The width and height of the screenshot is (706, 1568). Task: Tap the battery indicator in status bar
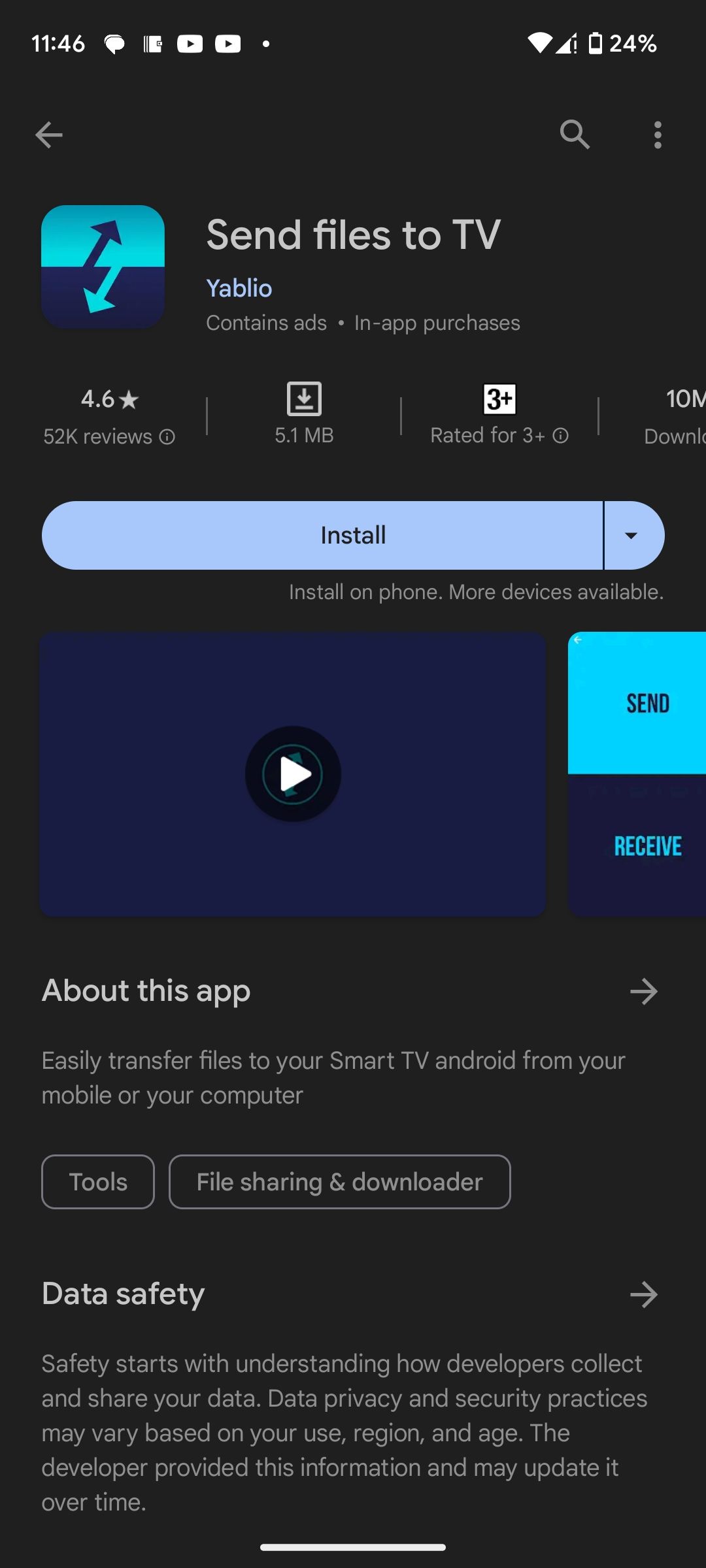pos(596,43)
